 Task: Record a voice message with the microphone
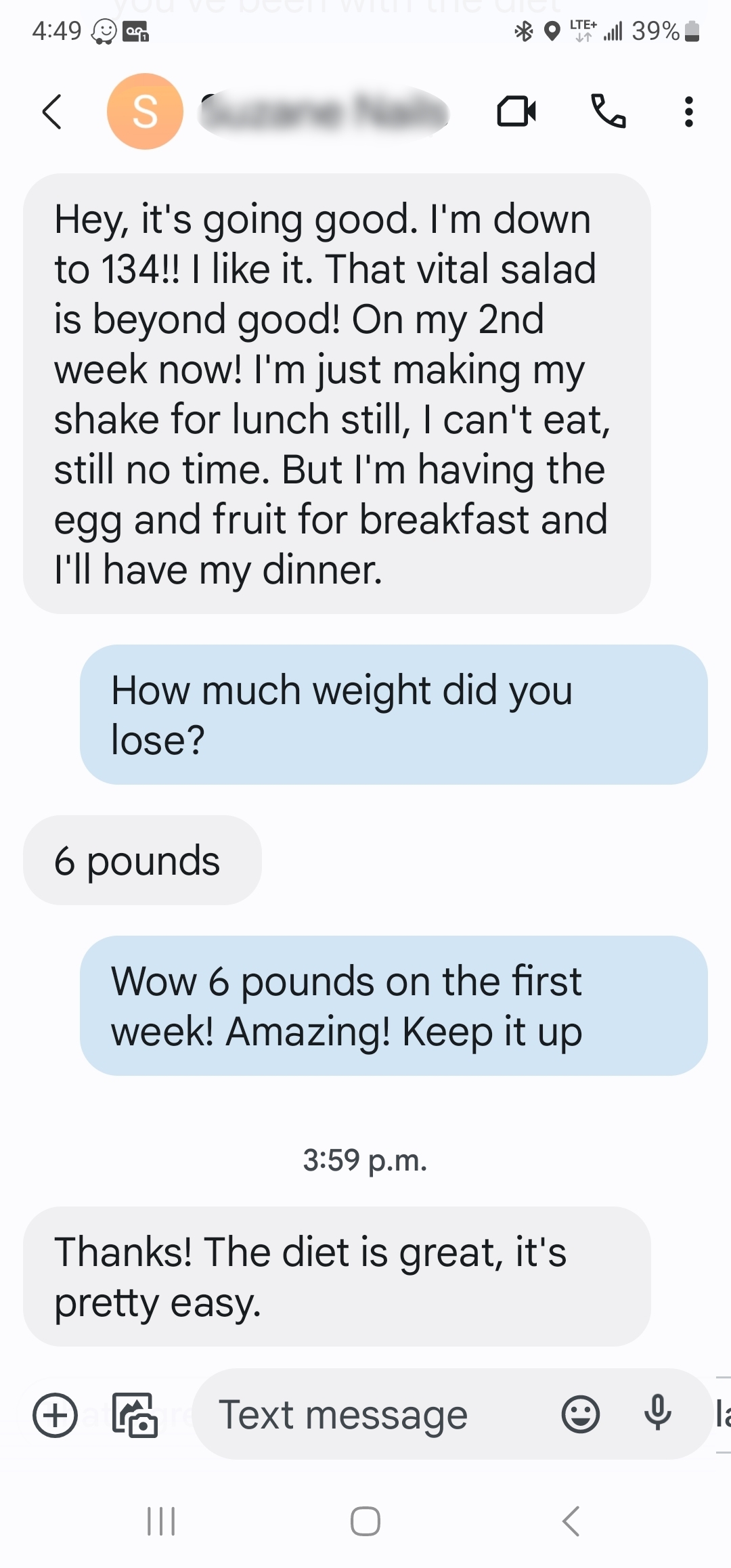[x=657, y=1414]
